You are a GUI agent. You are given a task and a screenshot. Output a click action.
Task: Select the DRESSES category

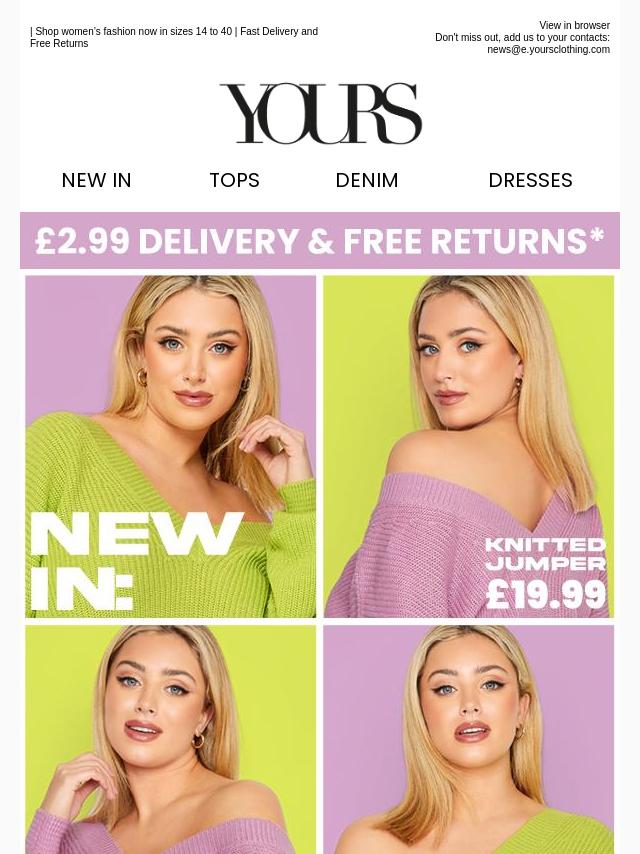(x=530, y=181)
